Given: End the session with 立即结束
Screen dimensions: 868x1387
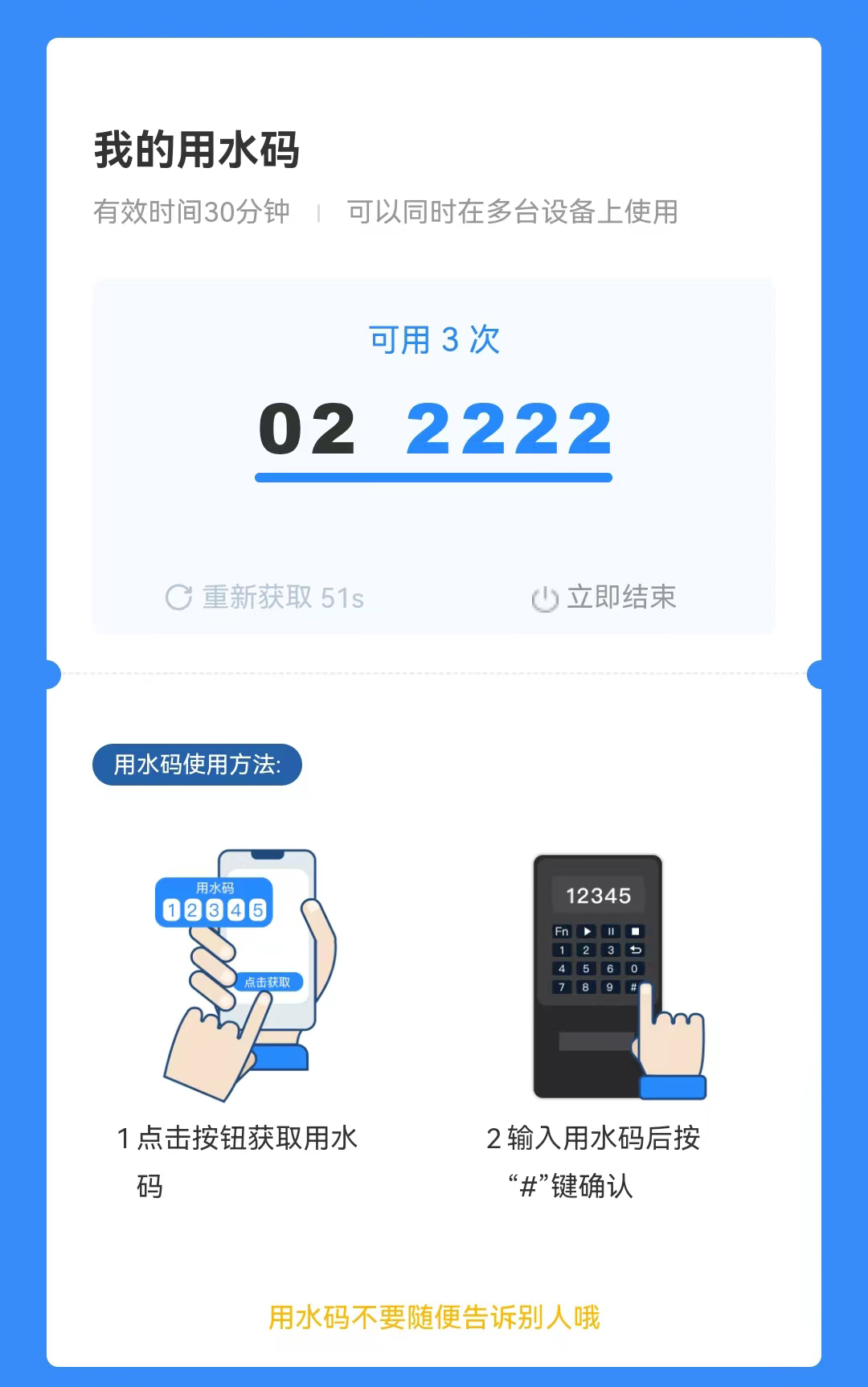Looking at the screenshot, I should click(x=604, y=597).
